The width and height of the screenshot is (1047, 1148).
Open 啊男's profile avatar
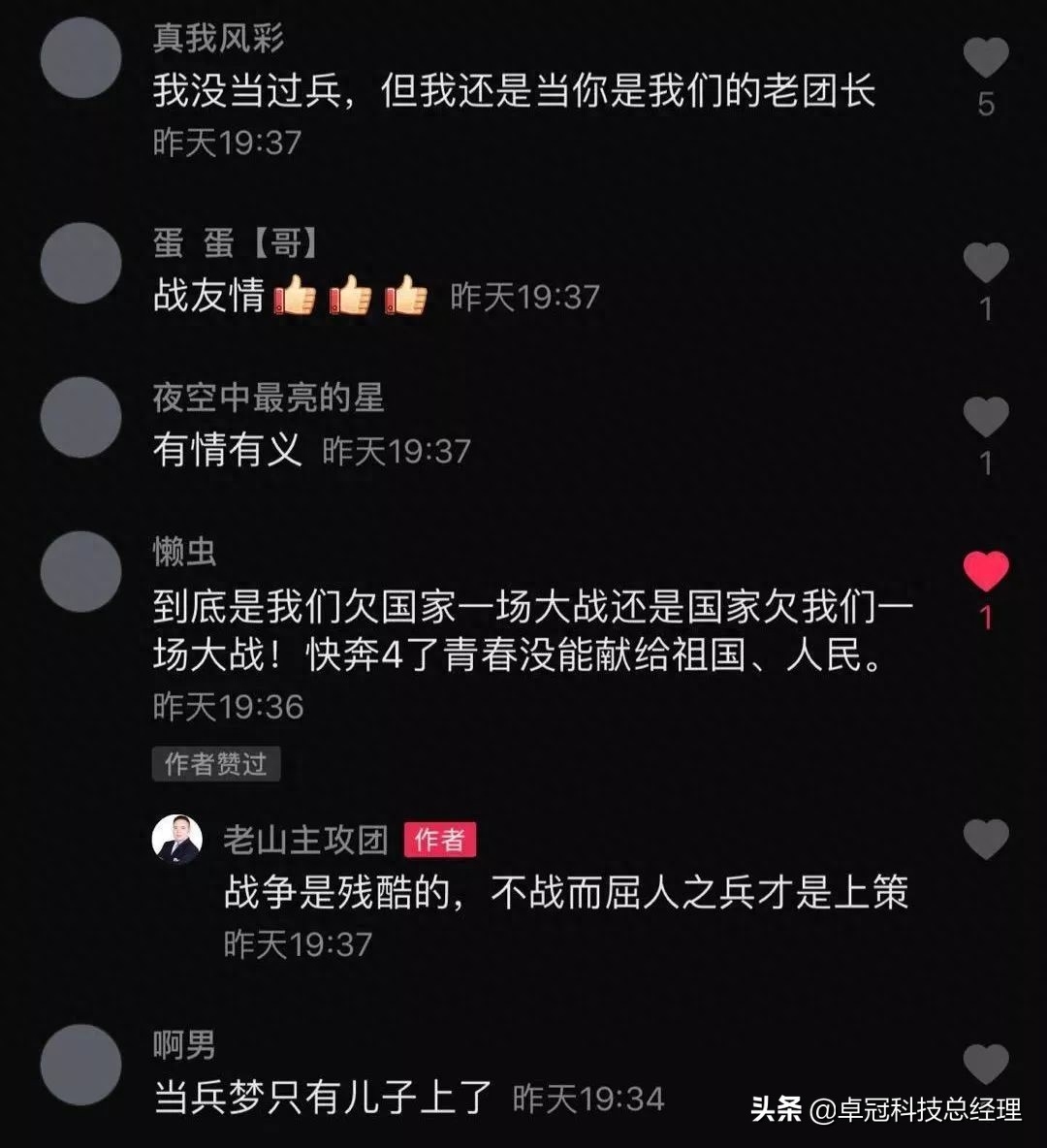pos(80,1065)
